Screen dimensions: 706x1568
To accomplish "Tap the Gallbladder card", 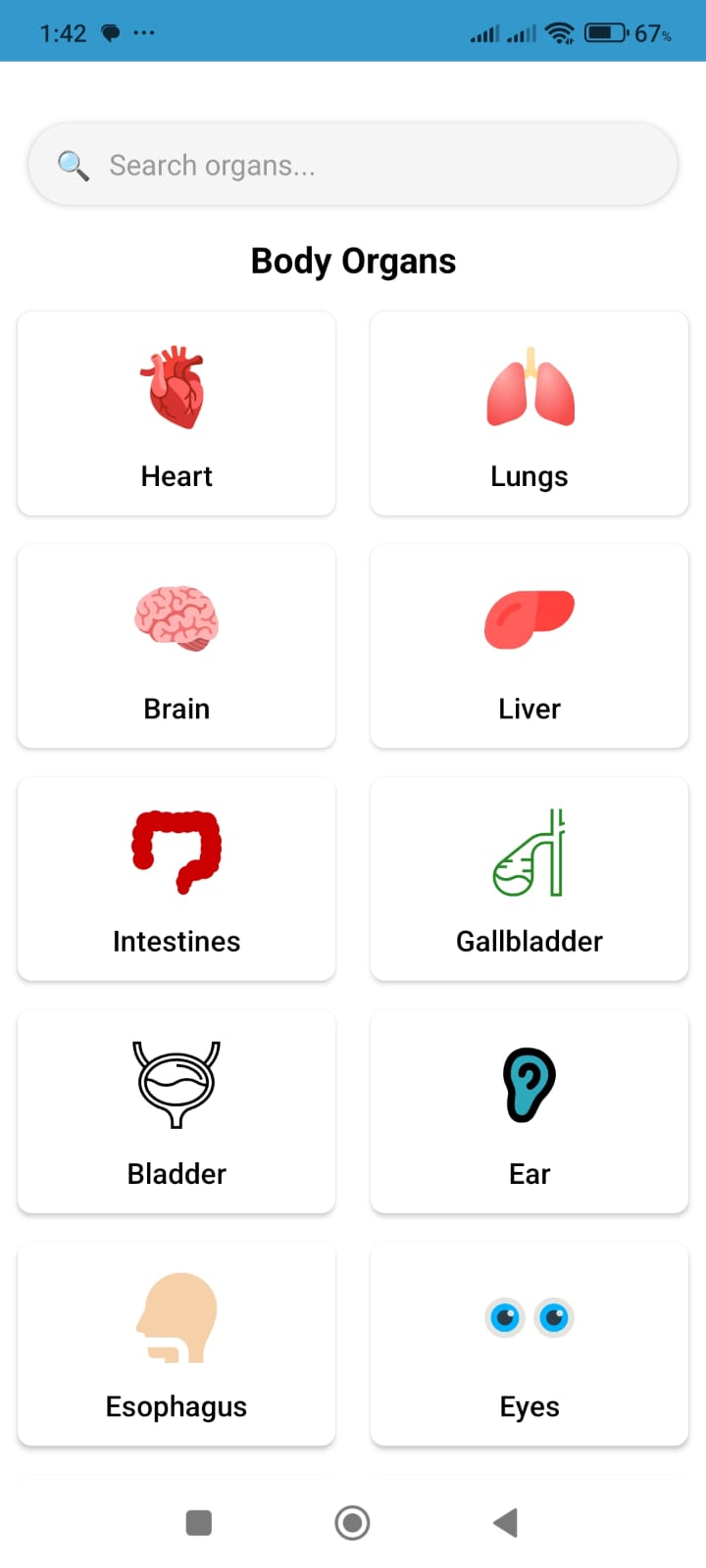I will [x=529, y=880].
